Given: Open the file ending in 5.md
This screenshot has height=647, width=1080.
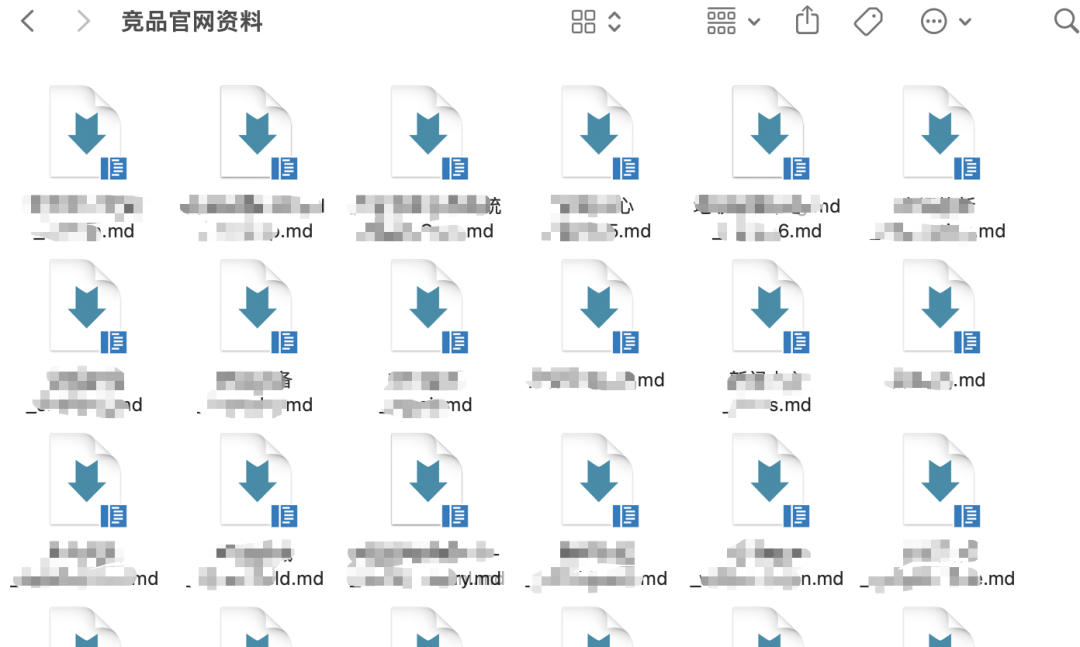Looking at the screenshot, I should (598, 133).
